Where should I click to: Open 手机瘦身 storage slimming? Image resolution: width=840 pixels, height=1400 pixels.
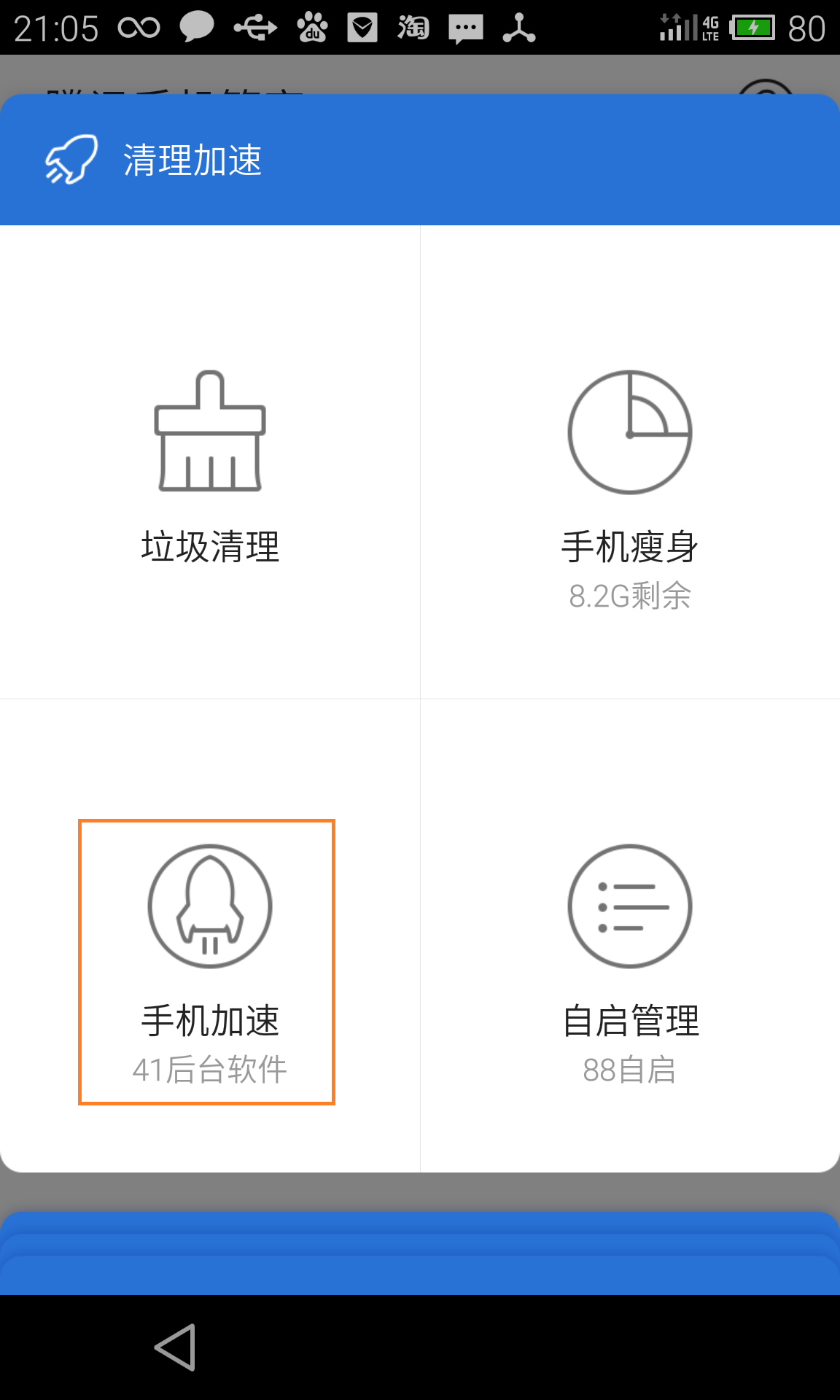(630, 462)
